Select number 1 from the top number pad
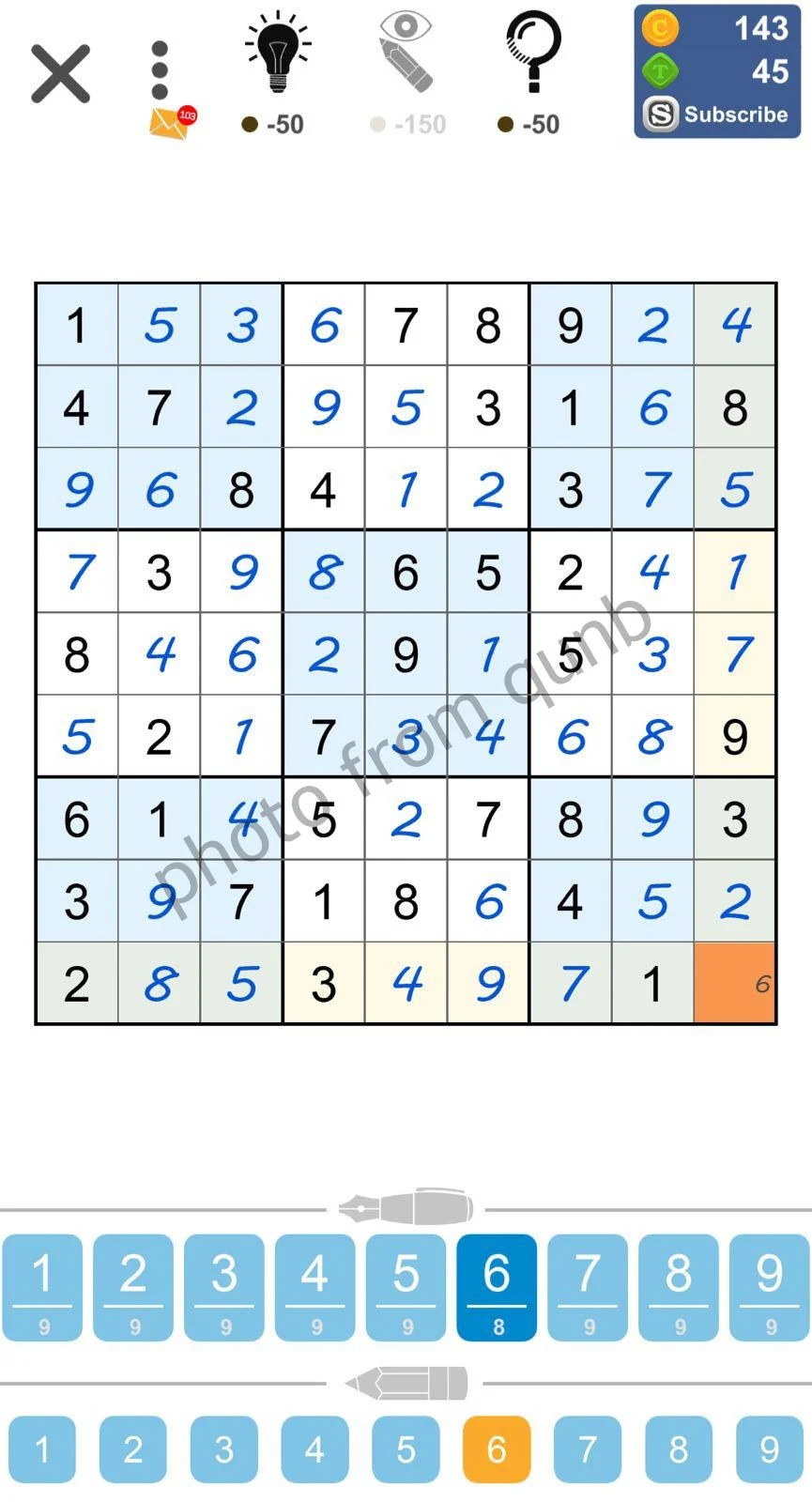The height and width of the screenshot is (1502, 812). (42, 1286)
